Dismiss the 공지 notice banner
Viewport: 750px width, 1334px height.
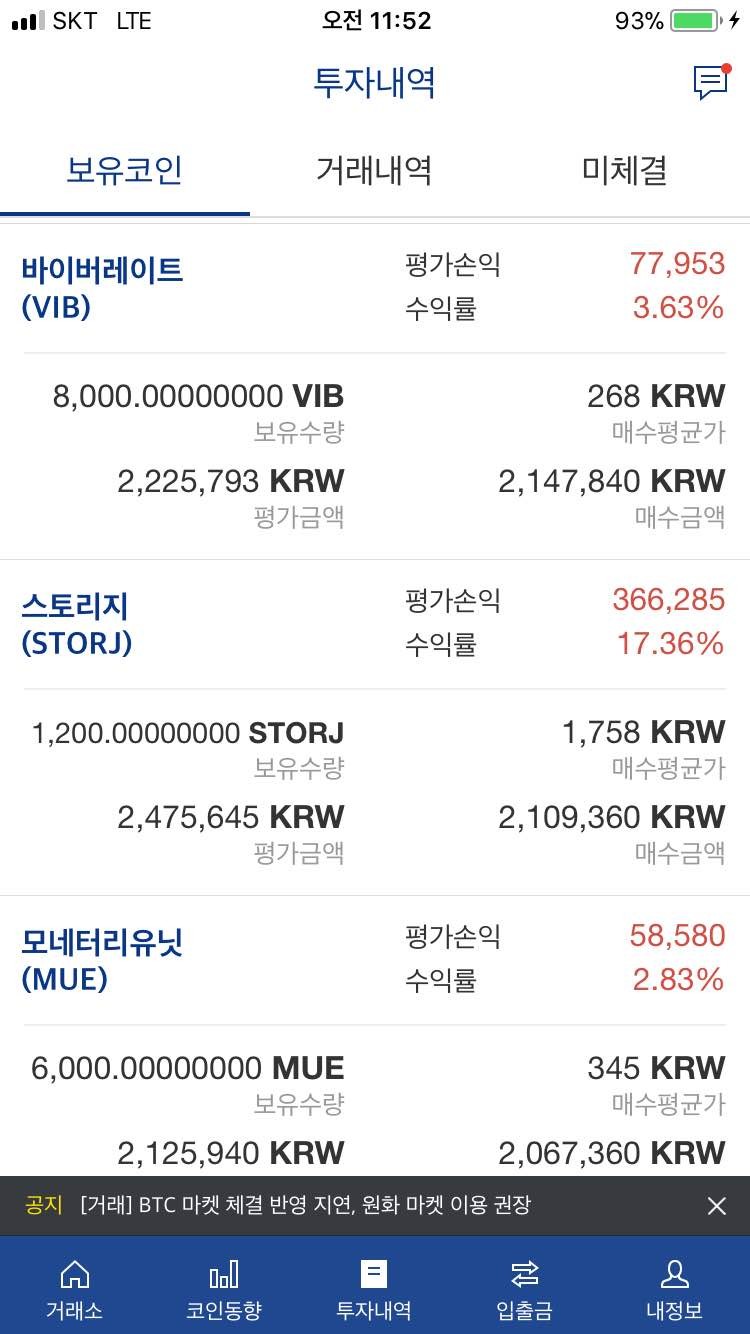click(717, 1206)
